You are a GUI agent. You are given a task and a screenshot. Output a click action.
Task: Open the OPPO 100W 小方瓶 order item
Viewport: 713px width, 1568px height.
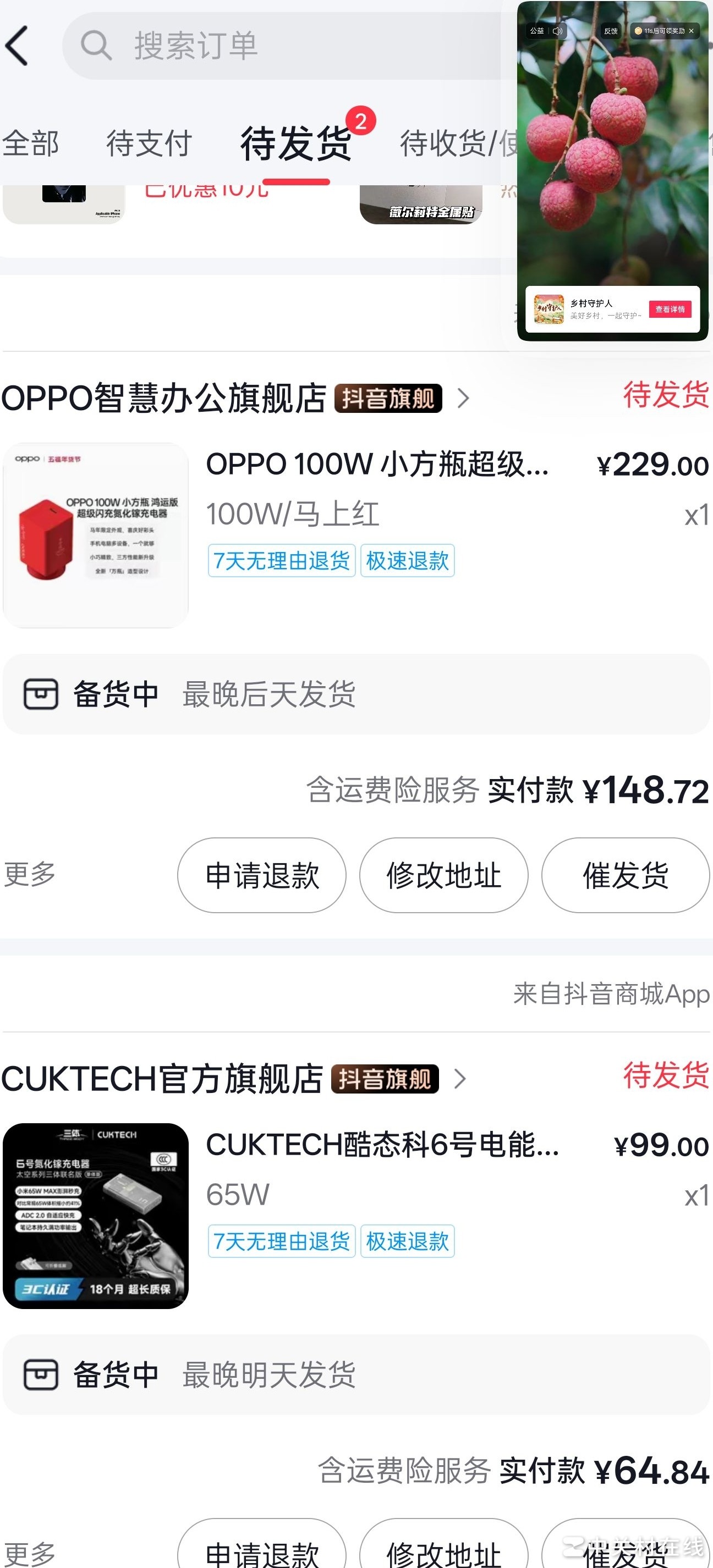click(376, 465)
